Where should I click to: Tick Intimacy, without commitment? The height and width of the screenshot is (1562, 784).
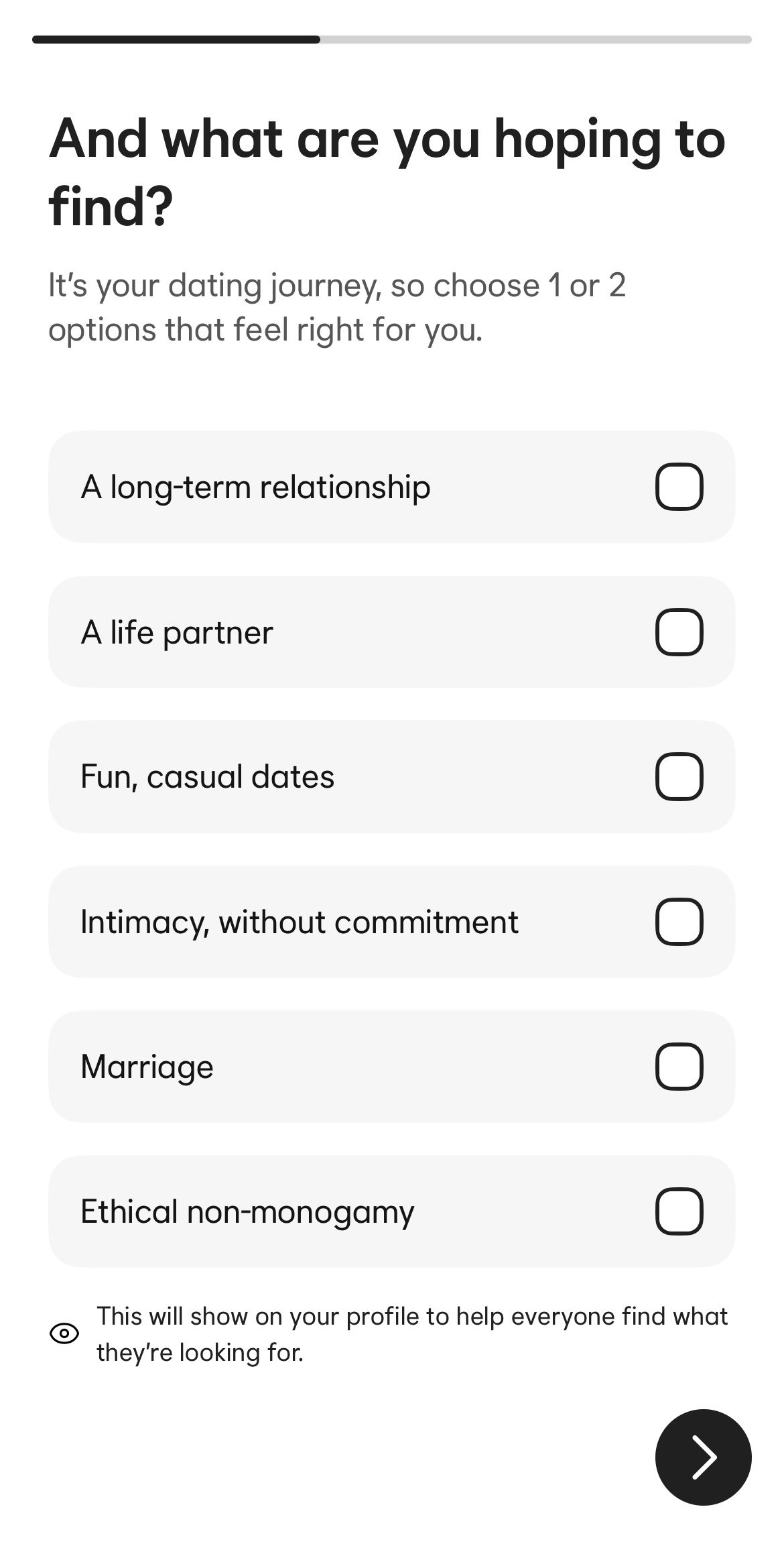coord(679,922)
